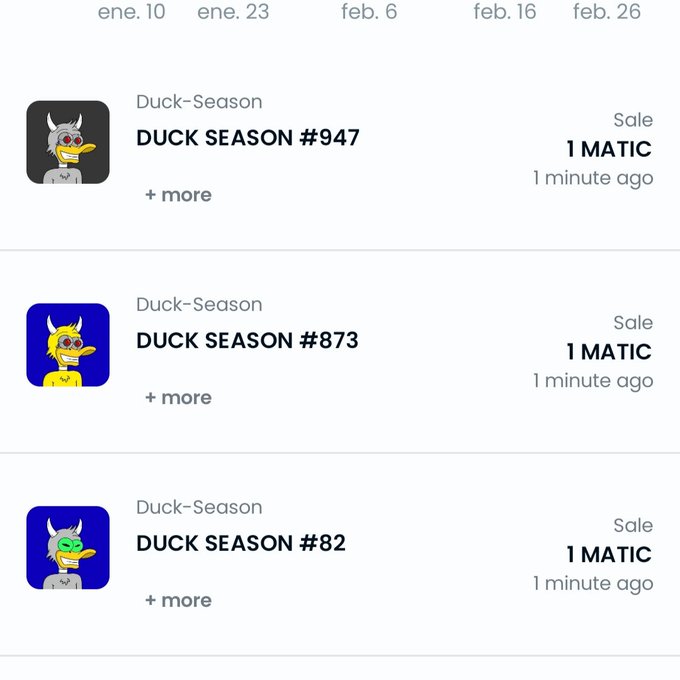The width and height of the screenshot is (680, 680).
Task: Open the DUCK SEASON #82 sale row
Action: 340,554
